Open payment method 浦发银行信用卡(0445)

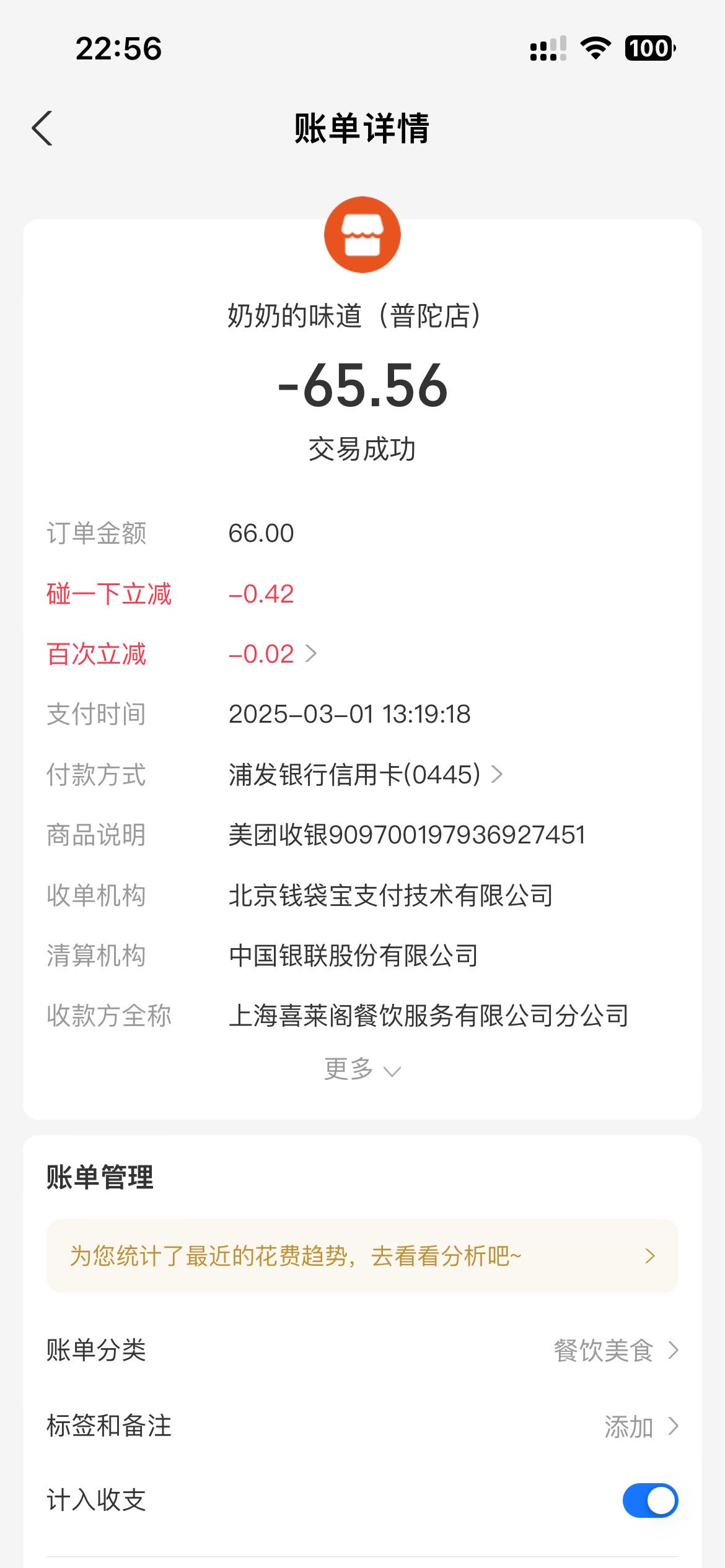(x=366, y=774)
